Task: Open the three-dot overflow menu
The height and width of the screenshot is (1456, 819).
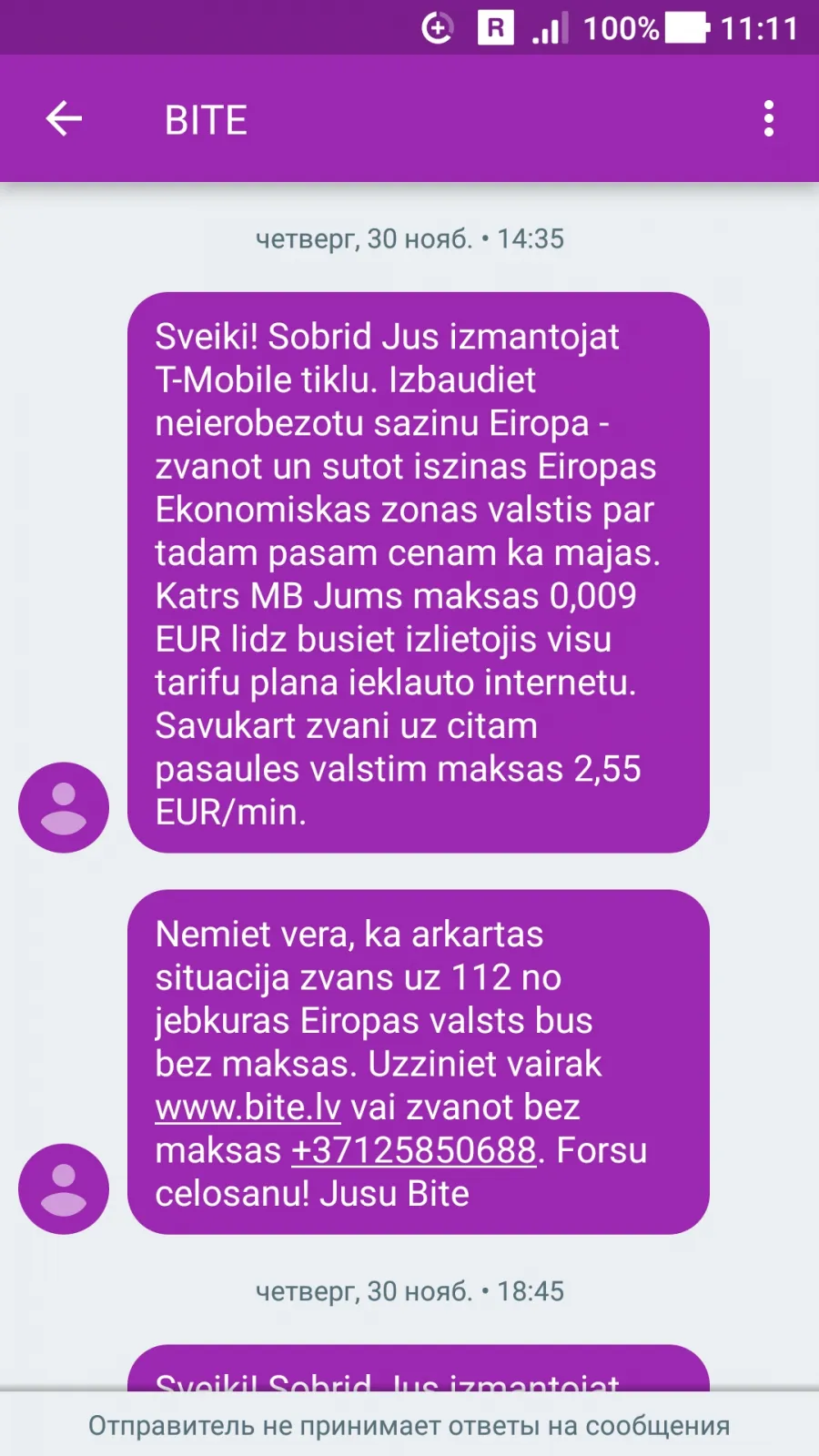Action: click(769, 118)
